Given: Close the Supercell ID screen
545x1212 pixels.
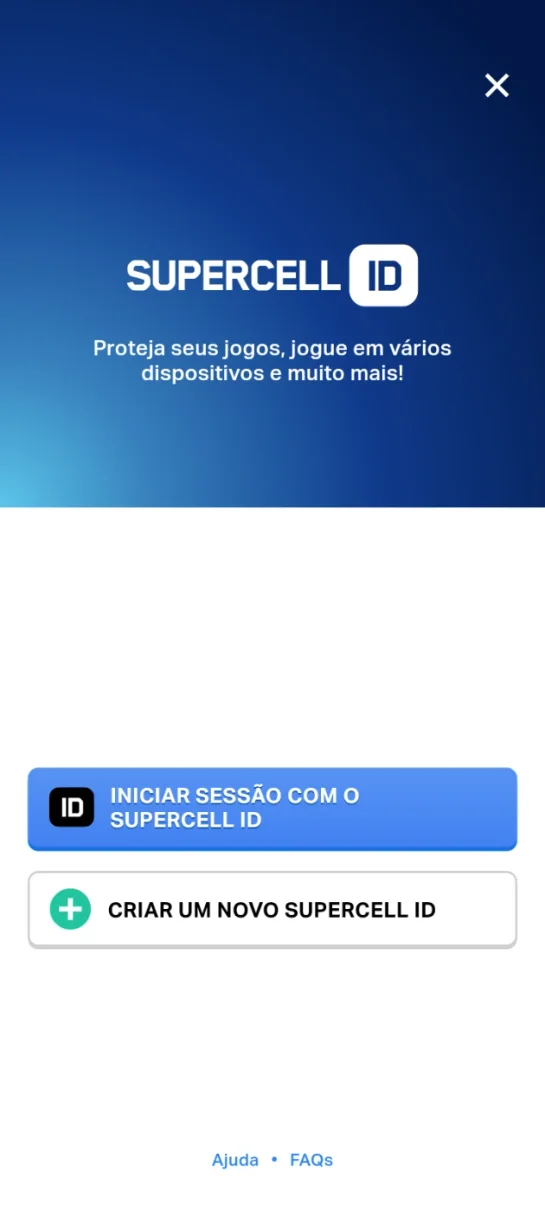Looking at the screenshot, I should [x=497, y=86].
